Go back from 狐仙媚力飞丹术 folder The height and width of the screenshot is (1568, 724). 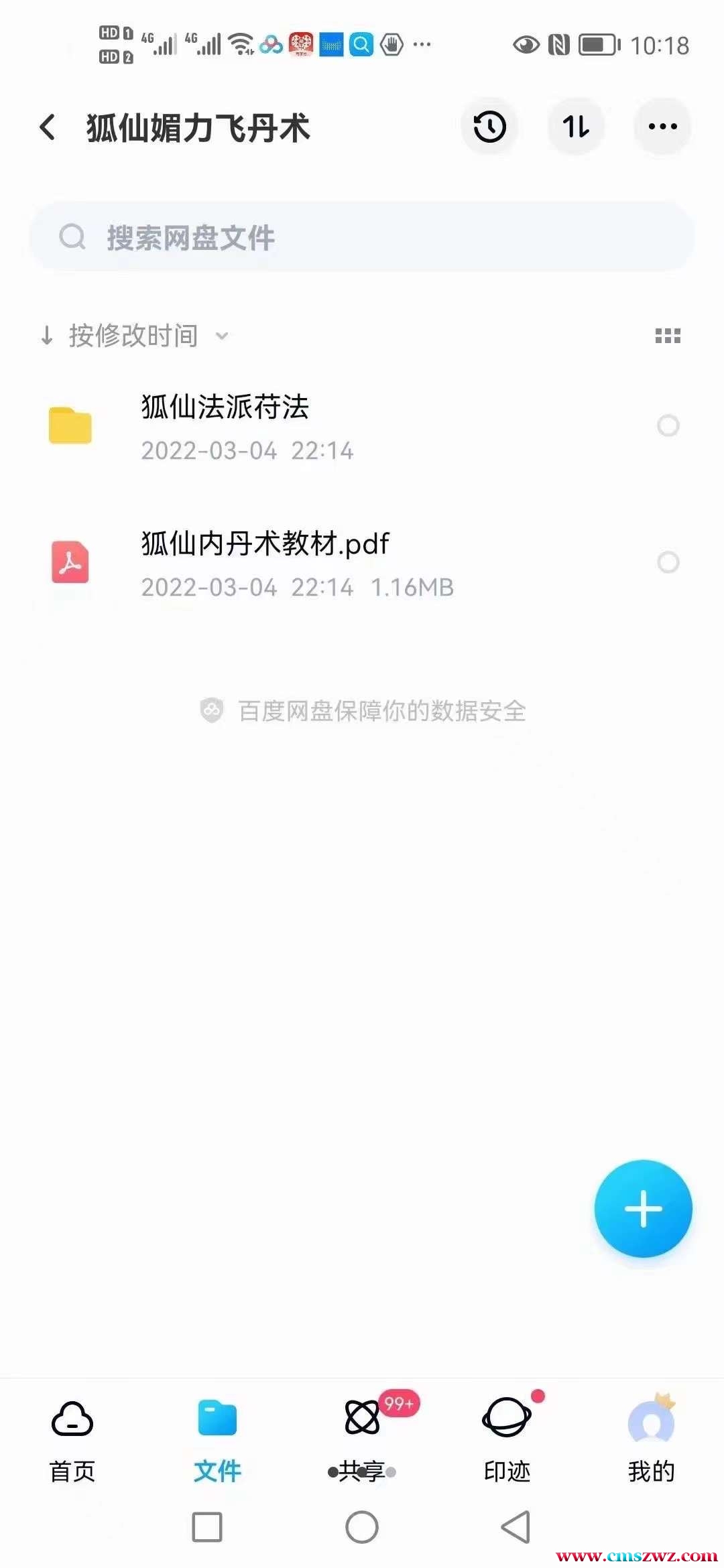tap(47, 127)
